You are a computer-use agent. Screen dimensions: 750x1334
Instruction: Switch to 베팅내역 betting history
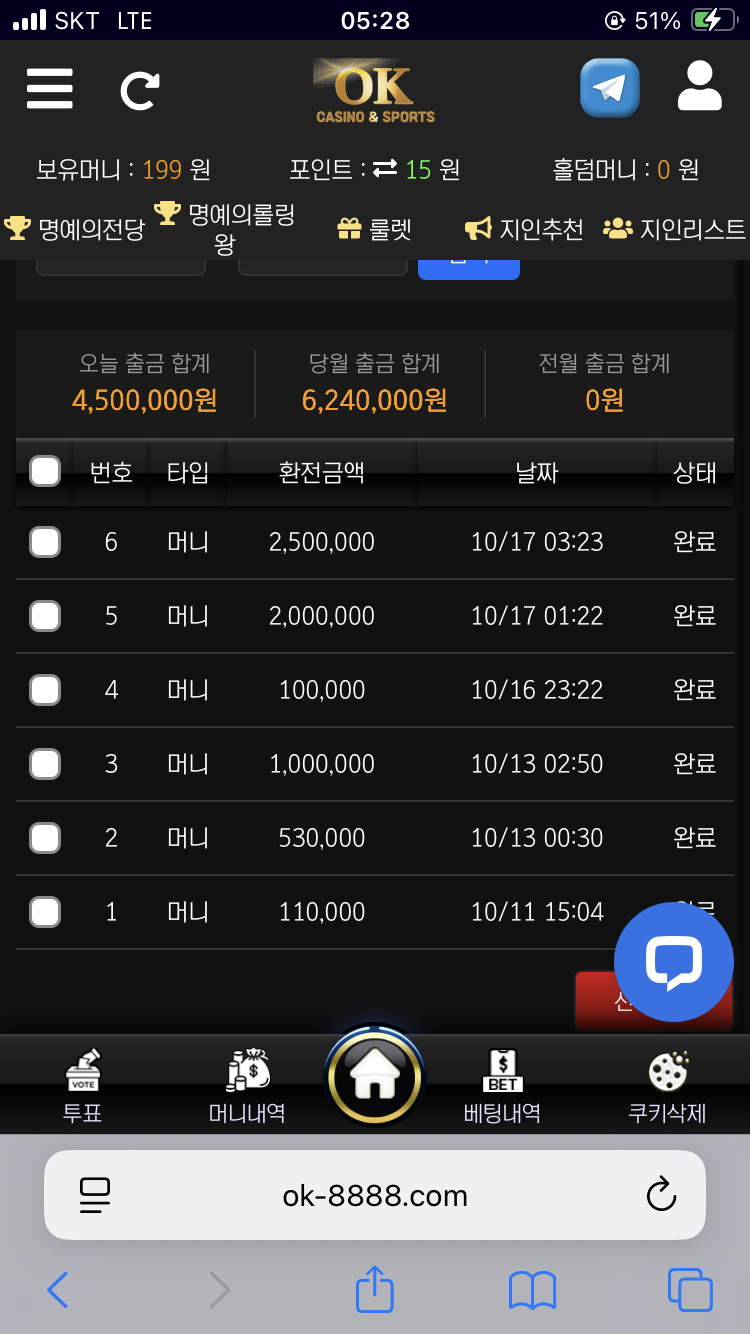[x=502, y=1086]
